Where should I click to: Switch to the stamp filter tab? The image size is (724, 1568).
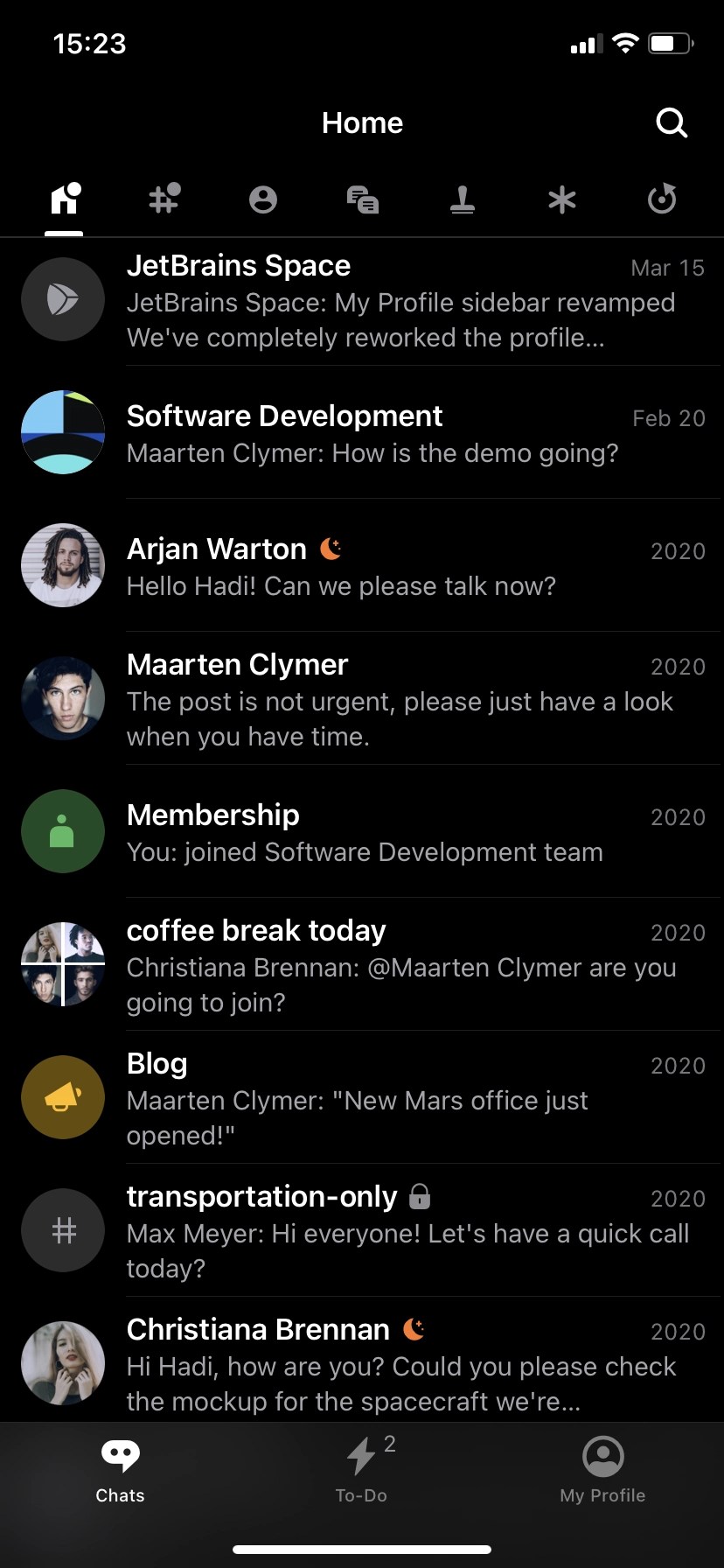coord(463,200)
